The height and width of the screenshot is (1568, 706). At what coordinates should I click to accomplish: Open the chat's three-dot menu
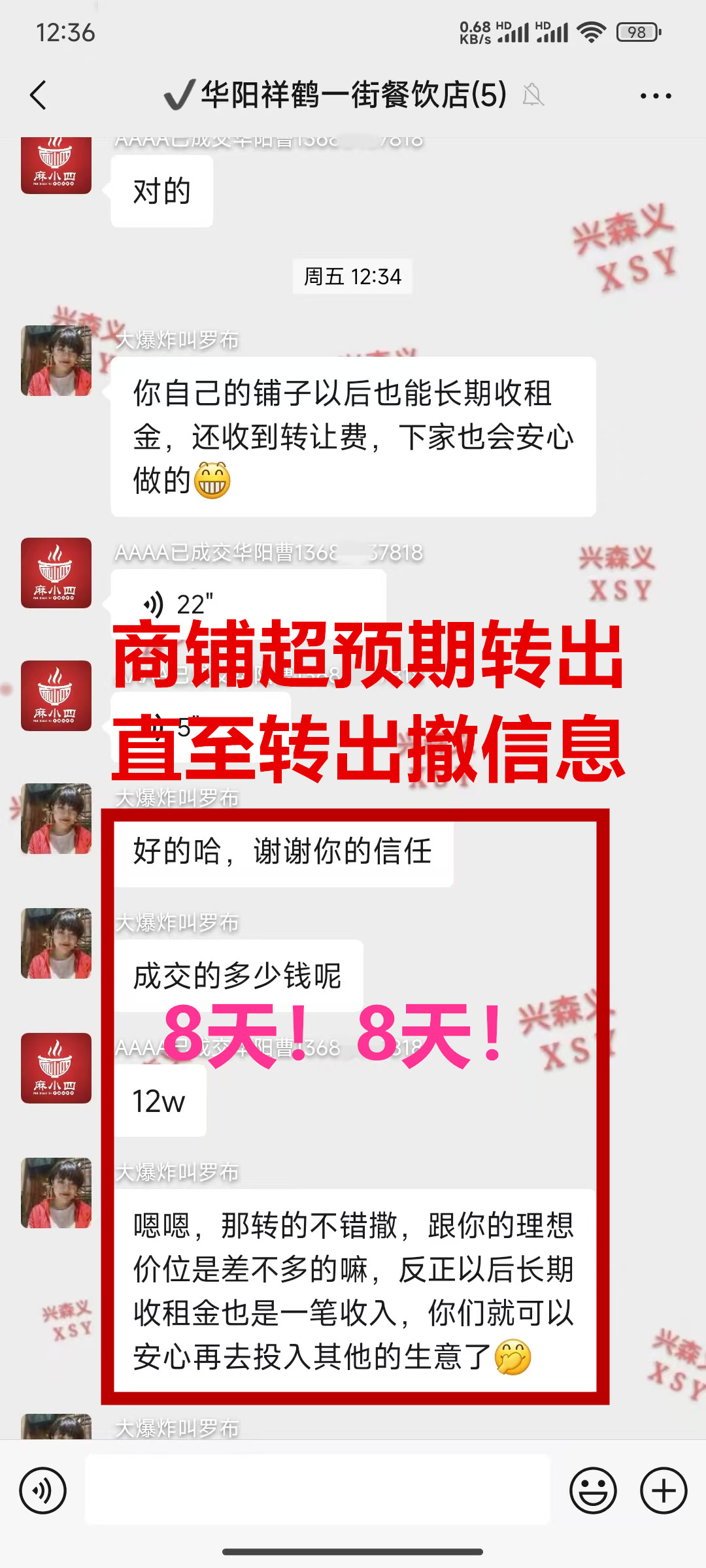point(656,96)
